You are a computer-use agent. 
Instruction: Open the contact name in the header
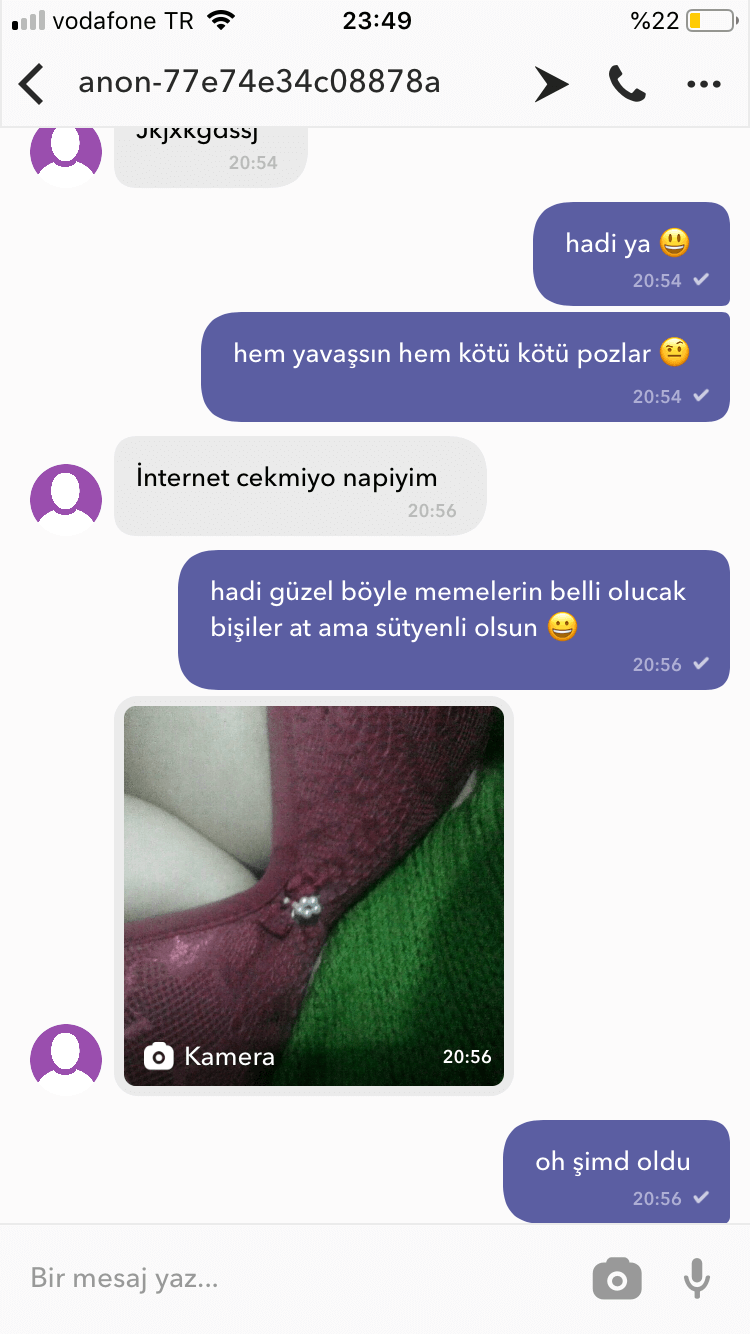point(259,82)
